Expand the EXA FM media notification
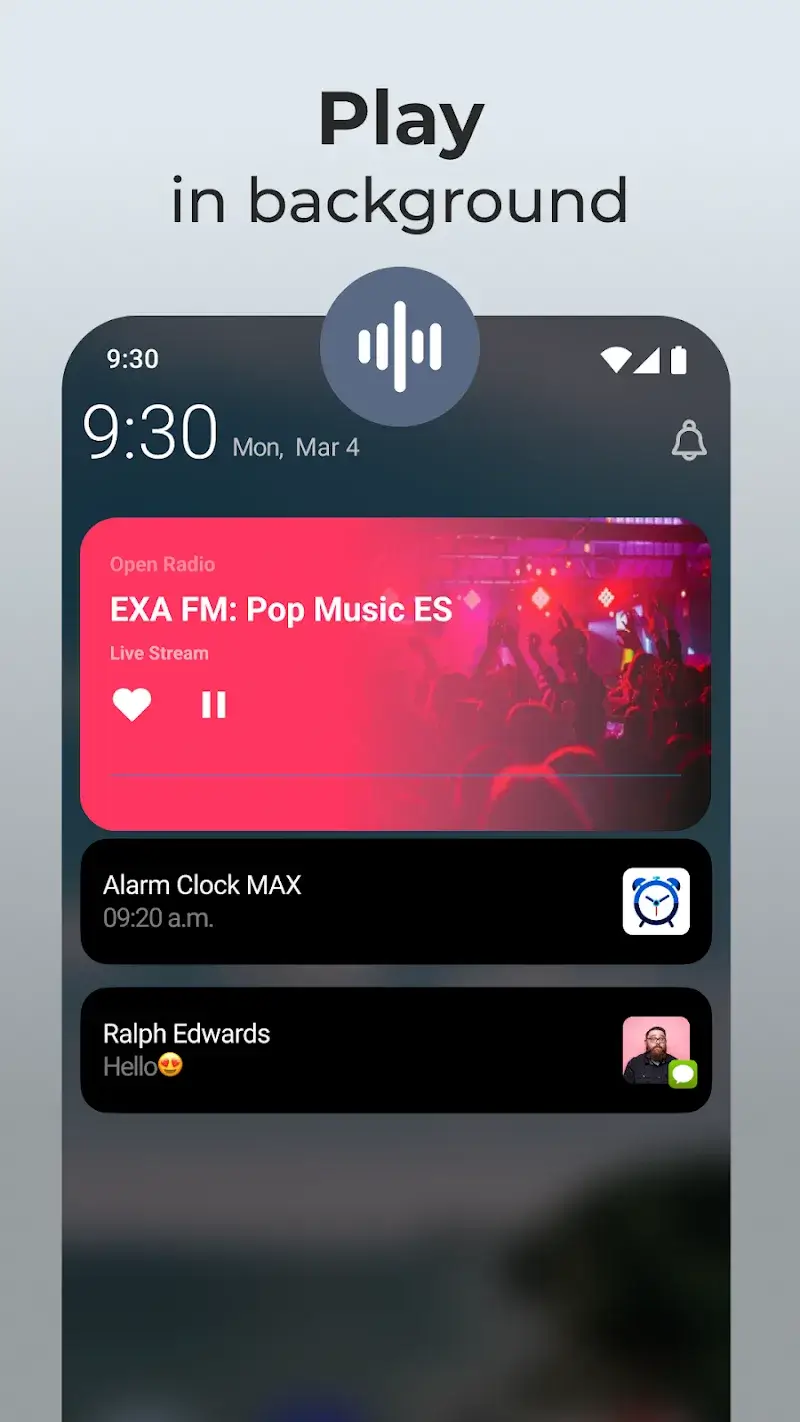This screenshot has width=800, height=1422. [x=400, y=670]
